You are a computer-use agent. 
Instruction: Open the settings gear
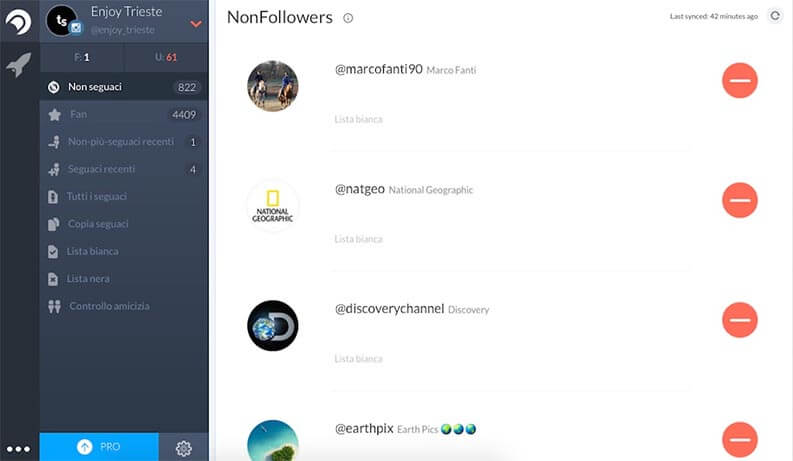point(183,448)
